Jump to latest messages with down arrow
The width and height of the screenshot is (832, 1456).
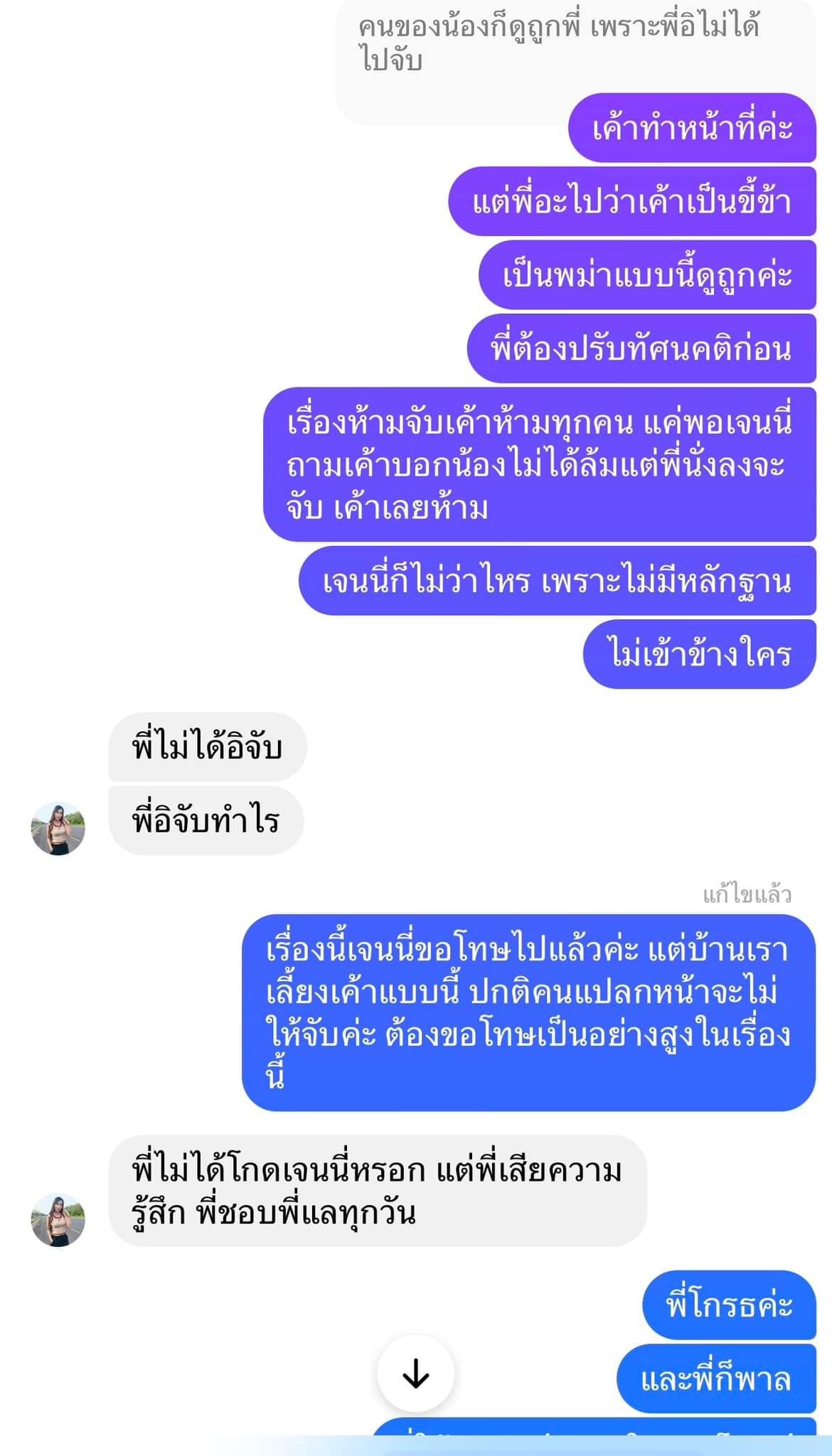pos(415,1374)
